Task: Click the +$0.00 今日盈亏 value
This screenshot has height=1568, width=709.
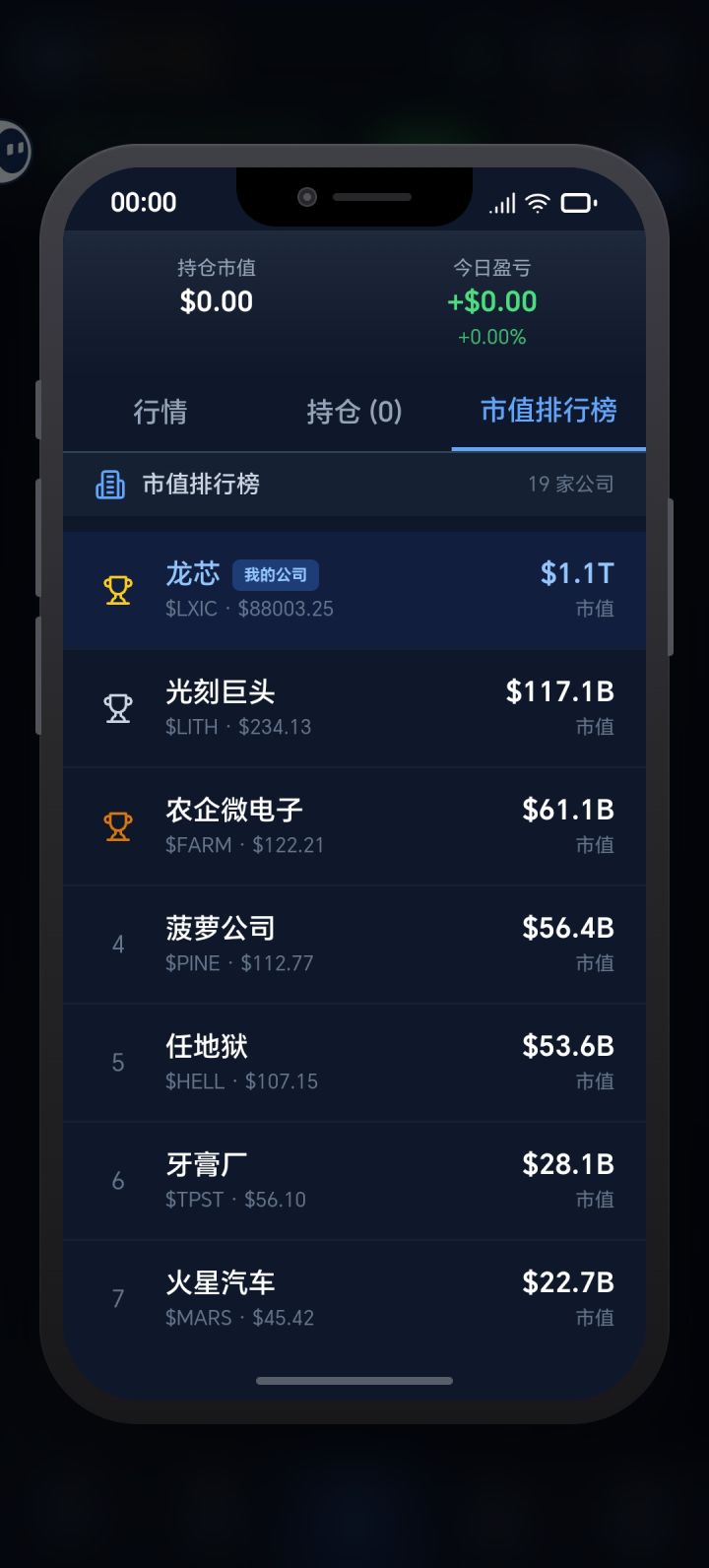Action: click(x=492, y=301)
